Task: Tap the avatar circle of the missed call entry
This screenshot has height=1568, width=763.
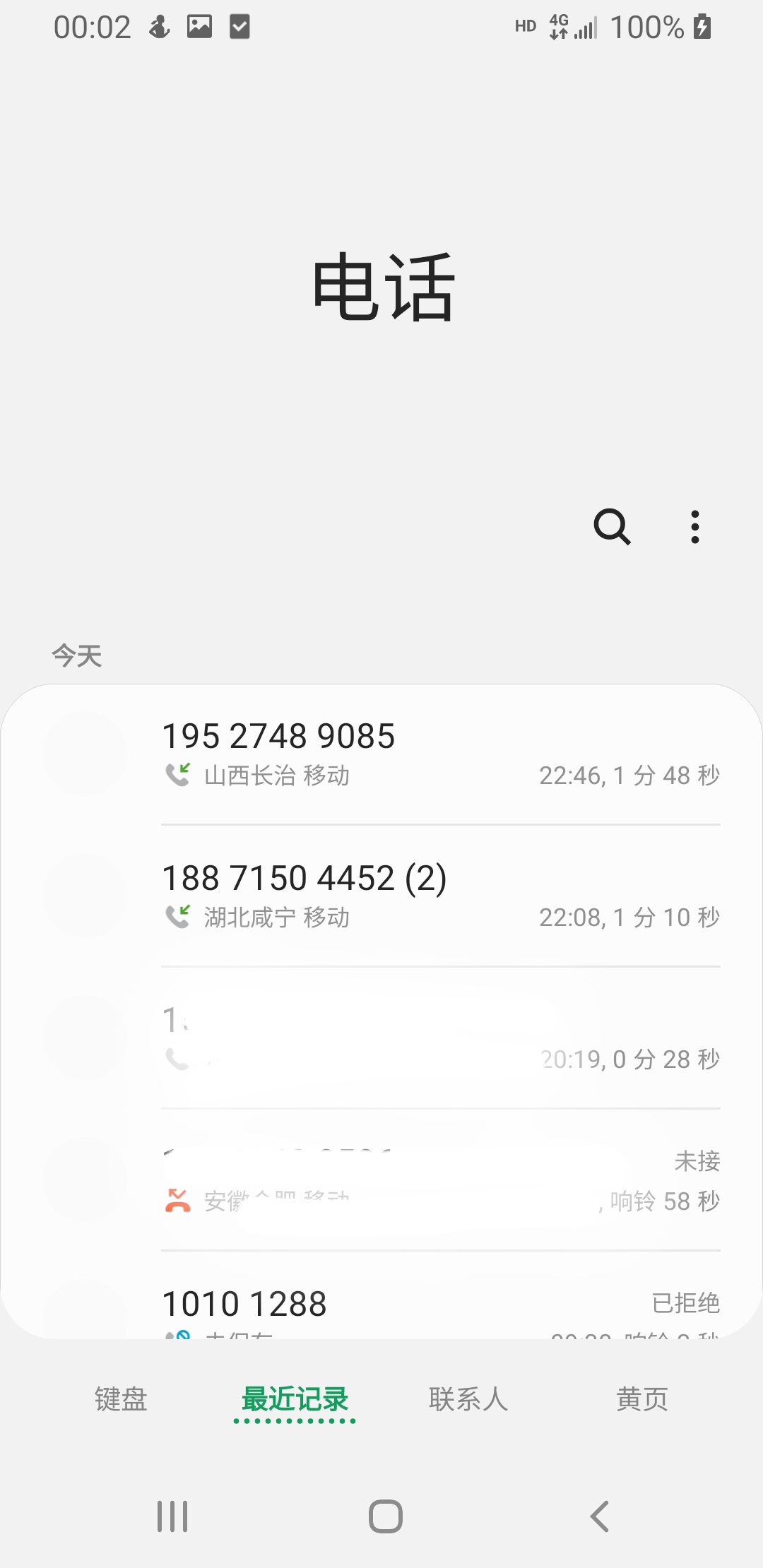Action: (83, 1178)
